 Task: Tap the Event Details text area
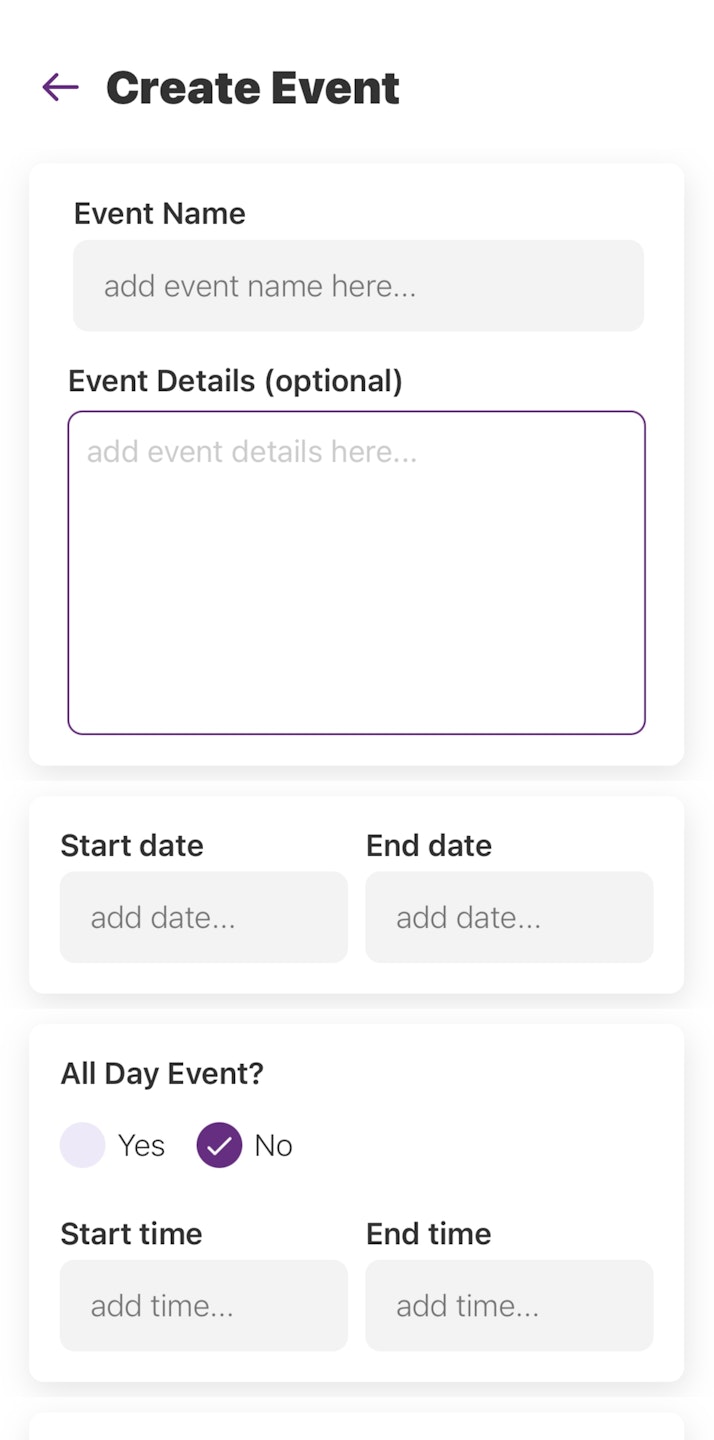point(356,572)
